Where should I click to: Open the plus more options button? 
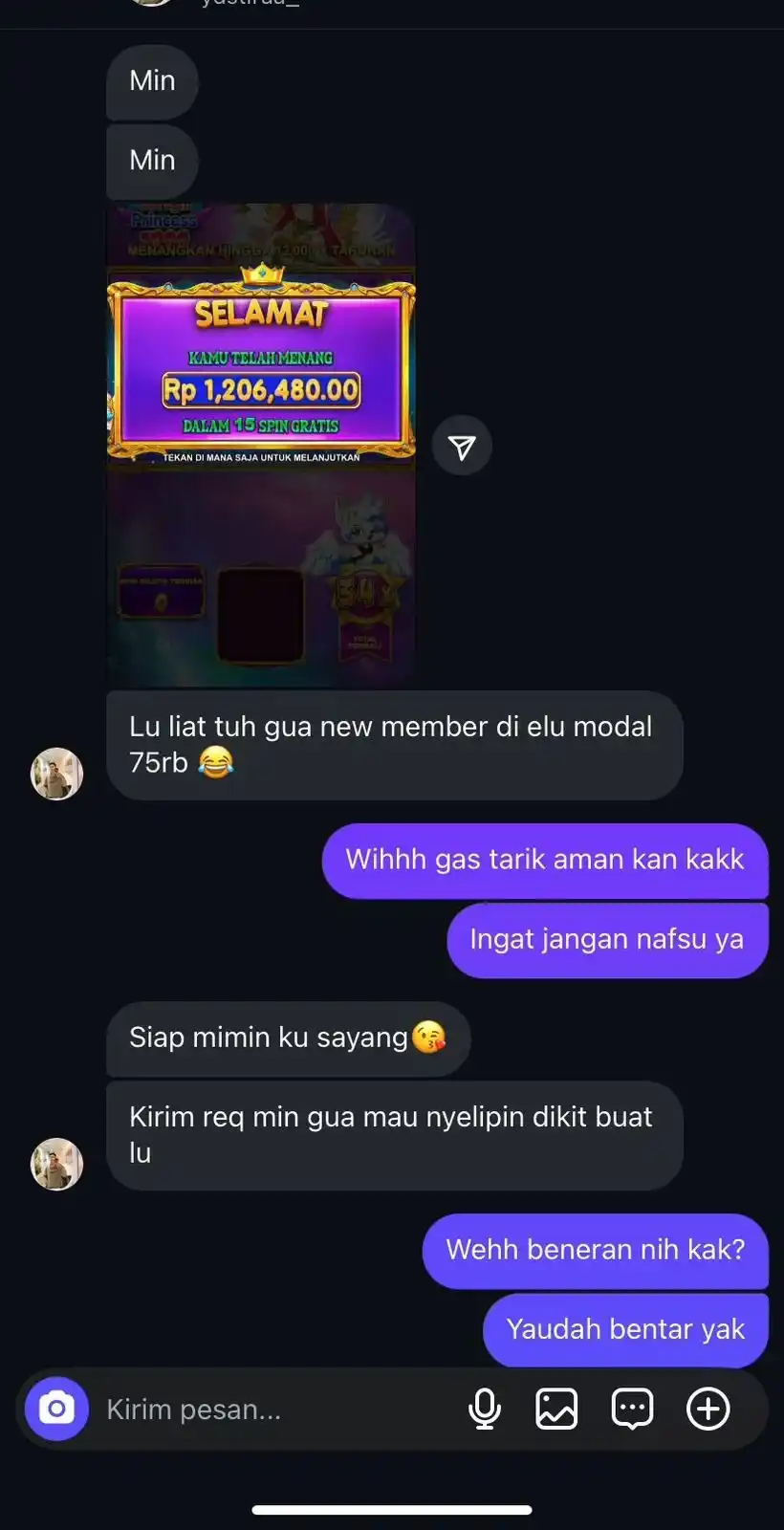pyautogui.click(x=708, y=1409)
